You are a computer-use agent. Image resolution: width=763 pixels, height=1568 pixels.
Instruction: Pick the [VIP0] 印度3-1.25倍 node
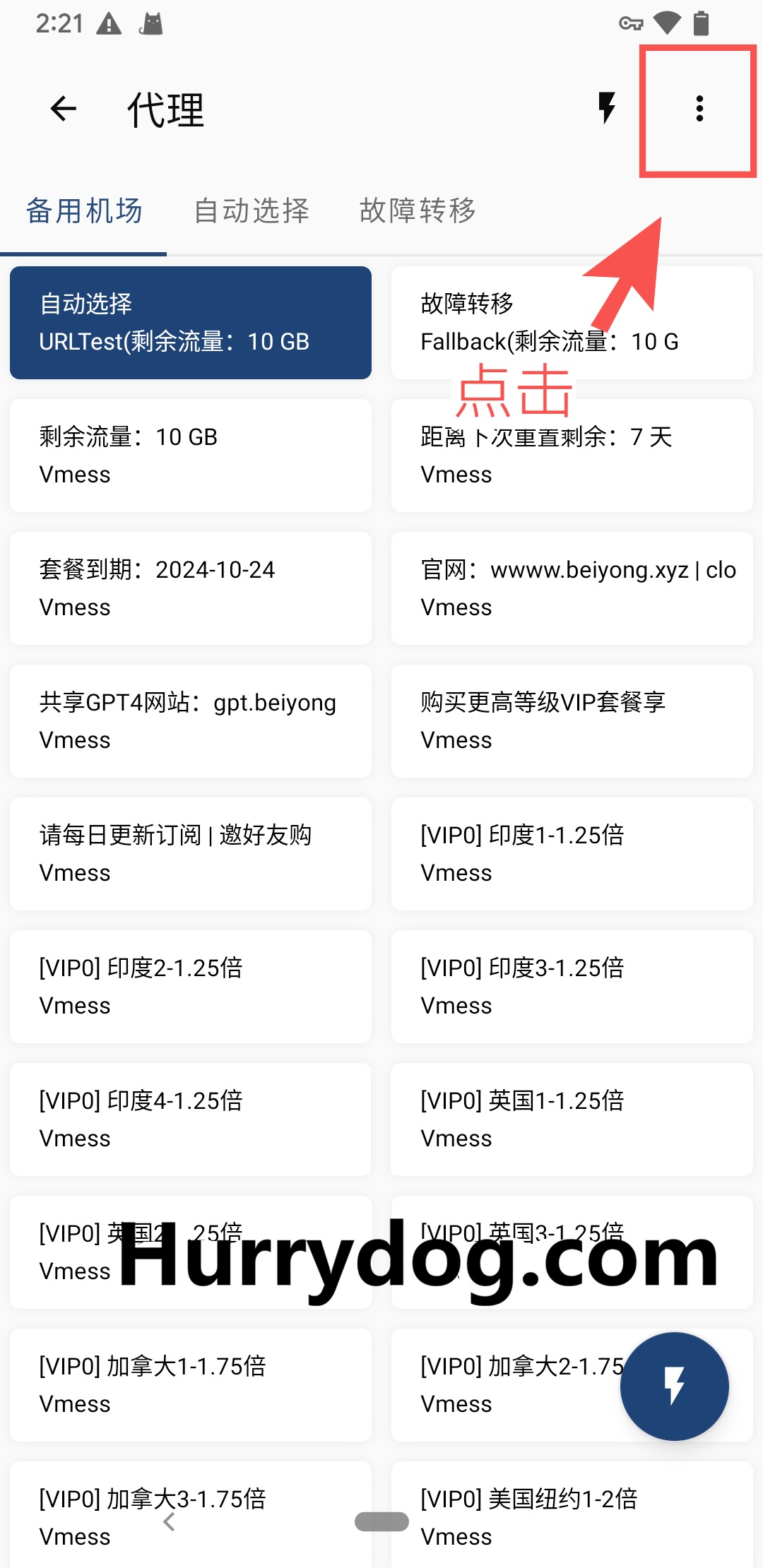point(571,986)
